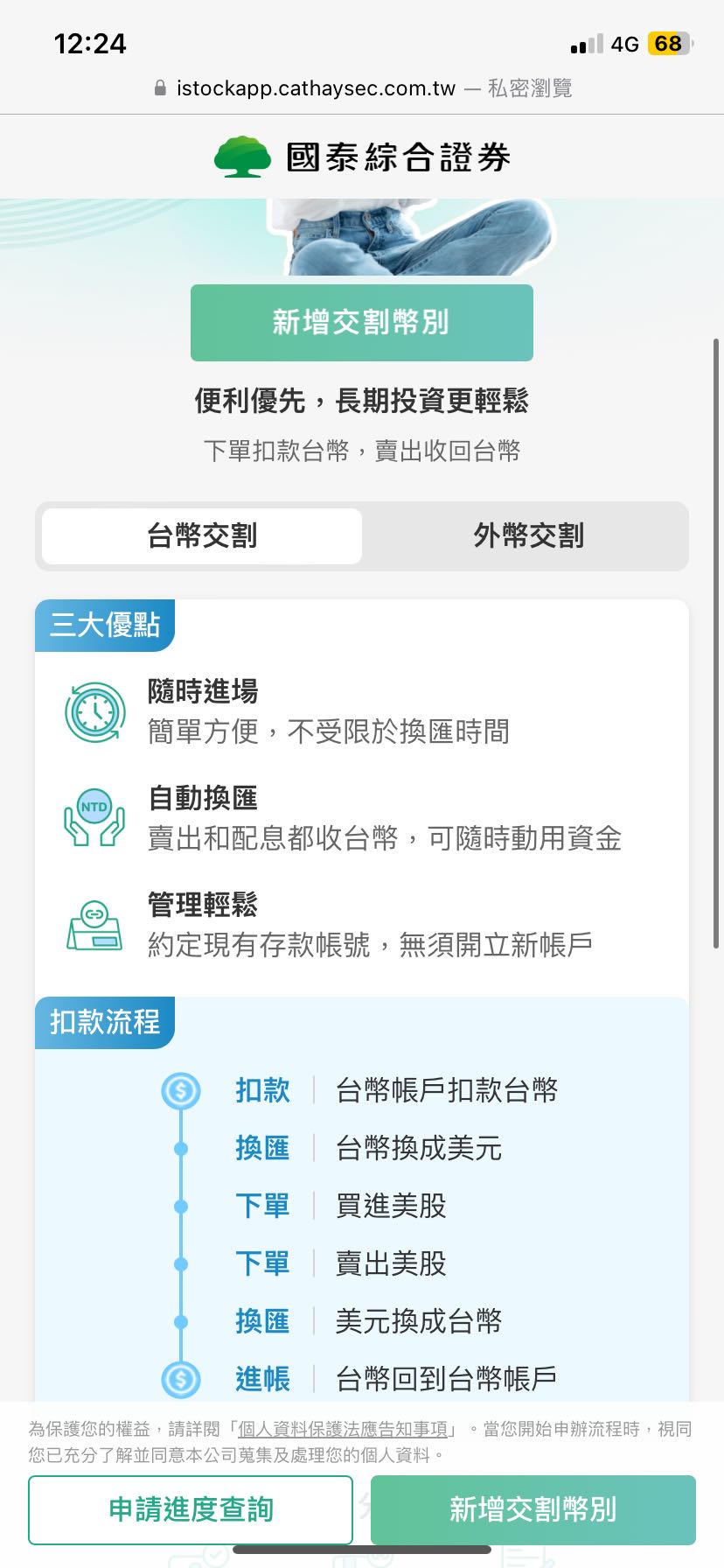Click the cellular signal strength bars
Viewport: 724px width, 1568px height.
581,42
